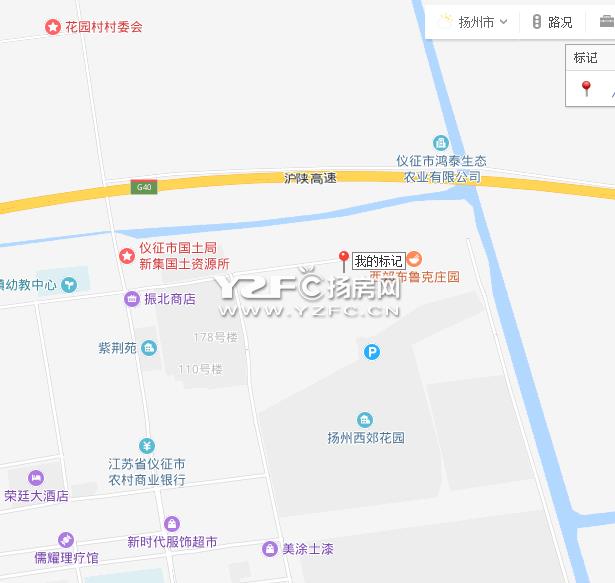Viewport: 615px width, 583px height.
Task: Tap the 我的标记 red pin on map
Action: (344, 260)
